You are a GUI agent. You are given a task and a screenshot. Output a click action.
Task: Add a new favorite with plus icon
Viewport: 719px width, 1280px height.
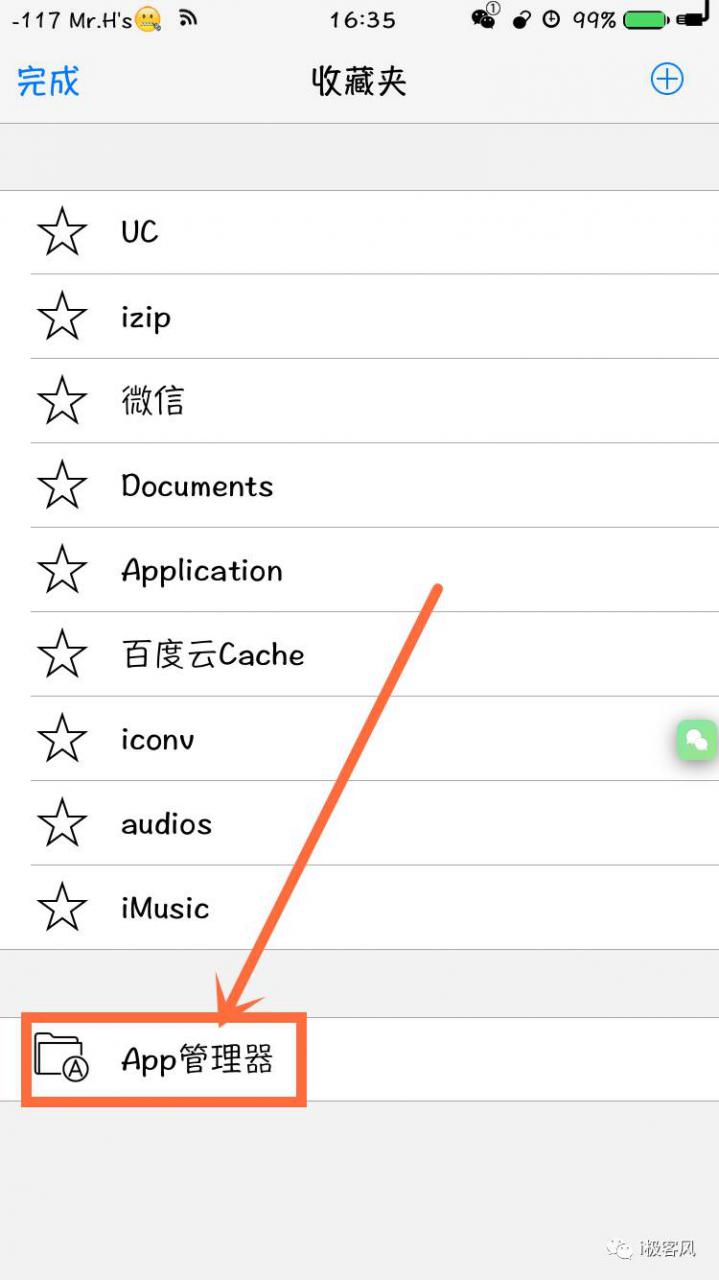pyautogui.click(x=667, y=80)
